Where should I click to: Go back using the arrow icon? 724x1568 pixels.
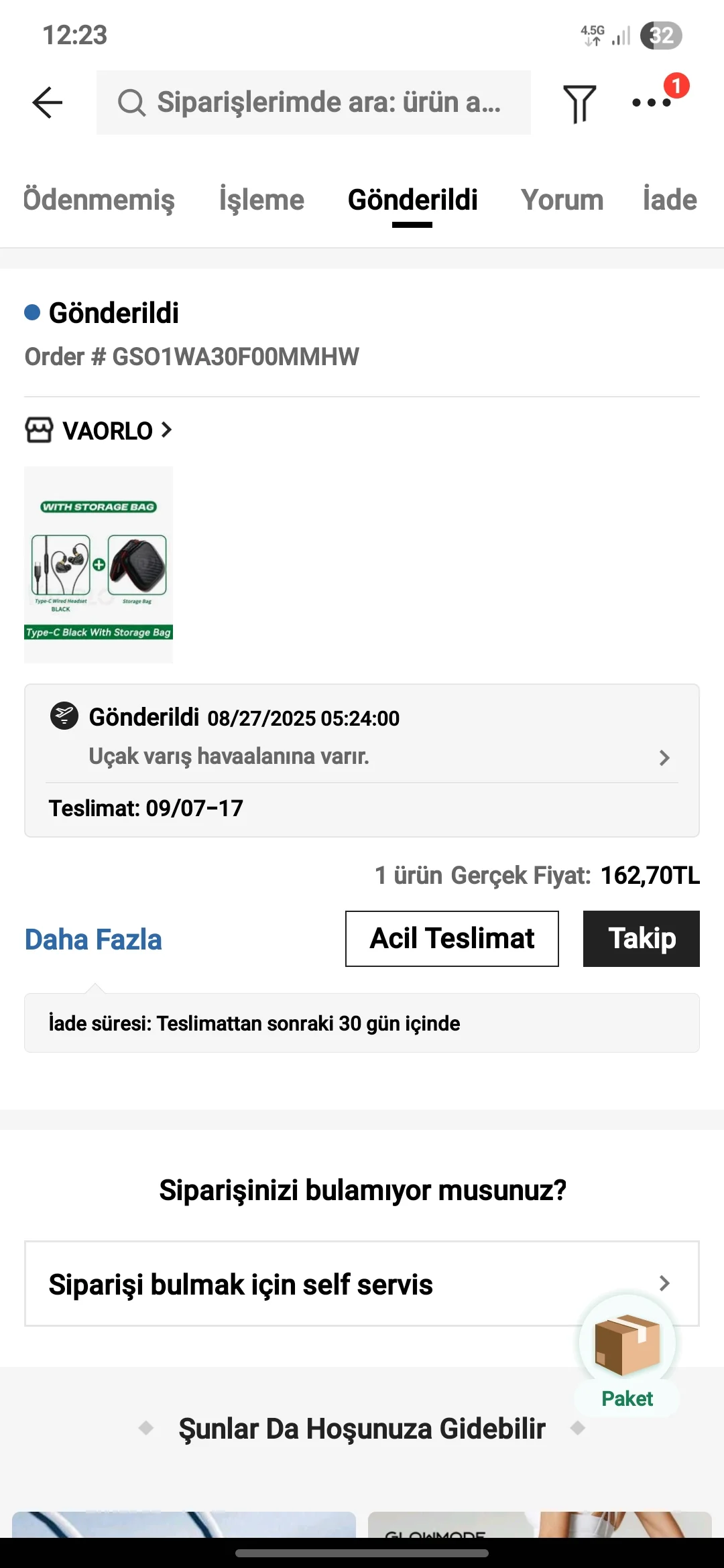click(x=47, y=103)
